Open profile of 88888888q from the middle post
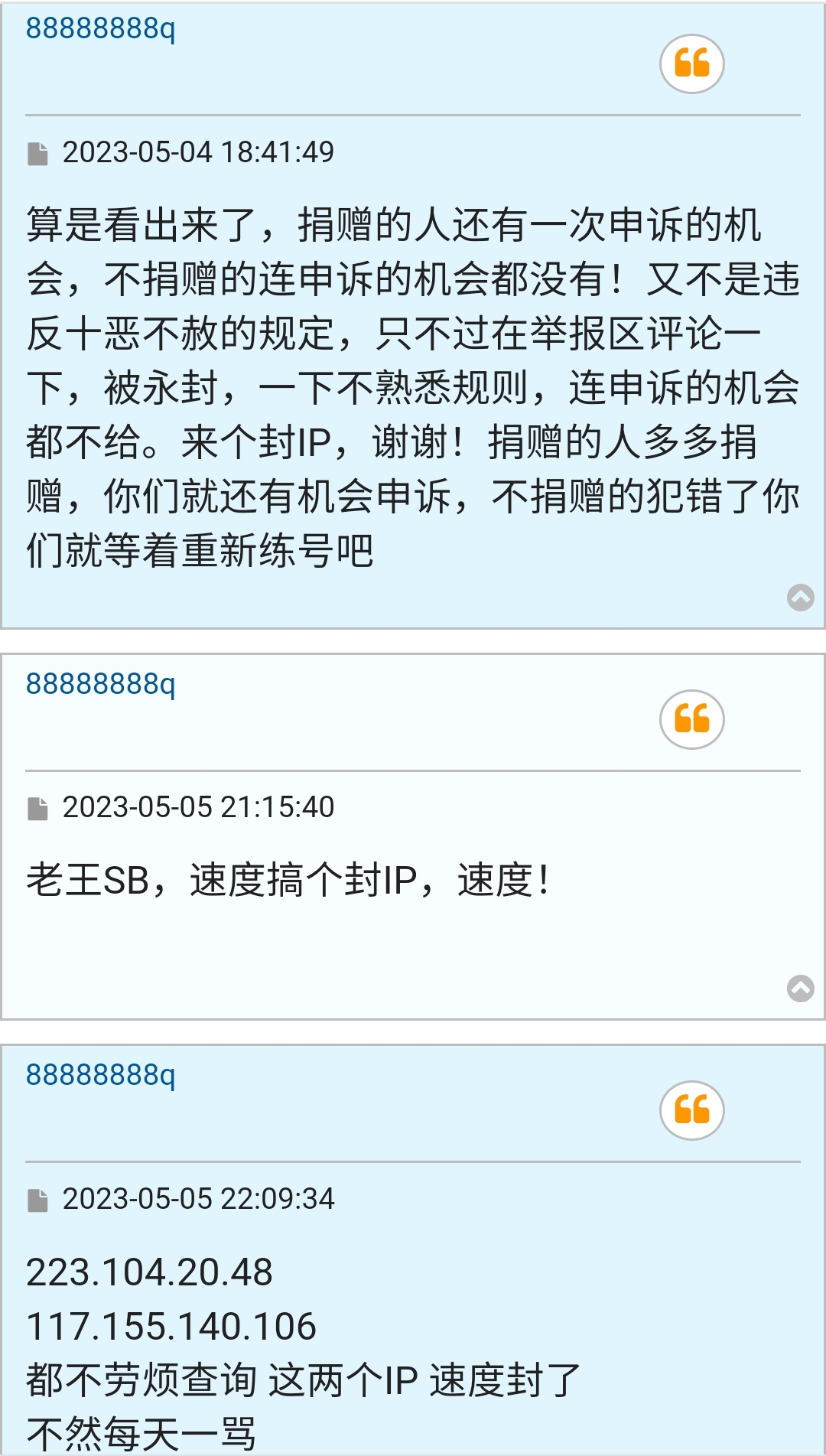826x1456 pixels. (x=103, y=685)
